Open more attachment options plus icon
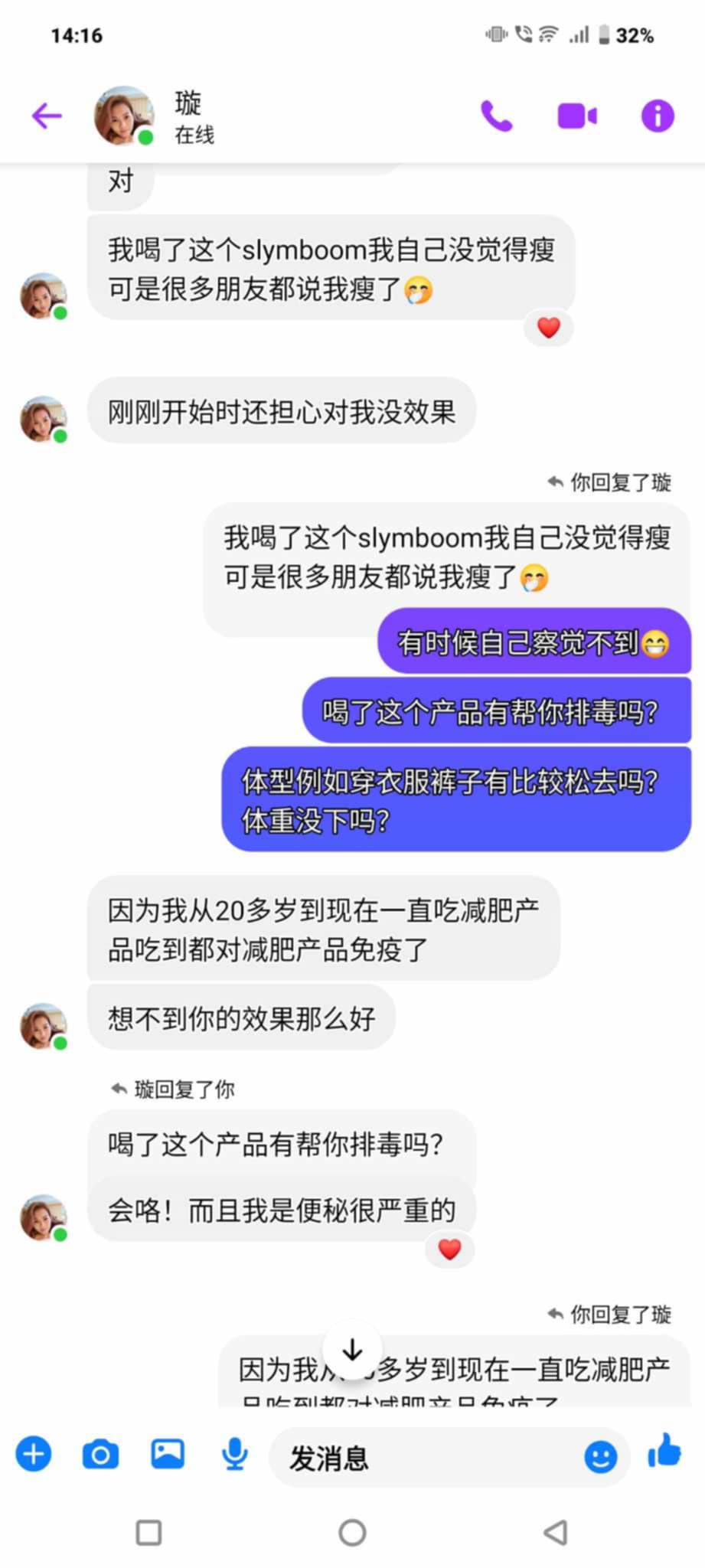705x1568 pixels. (x=34, y=1453)
